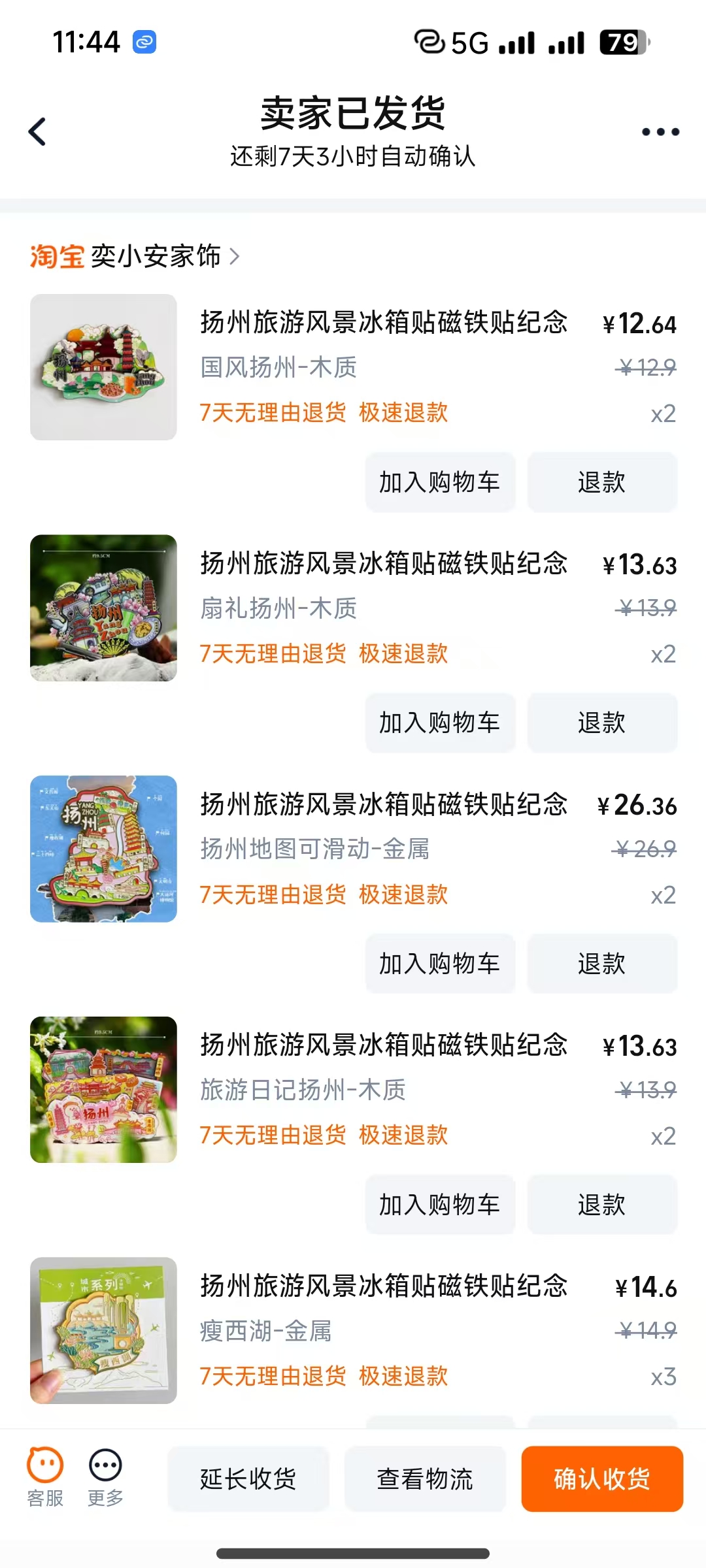View the 旅游日记扬州-木质 product thumbnail
706x1568 pixels.
point(103,1089)
